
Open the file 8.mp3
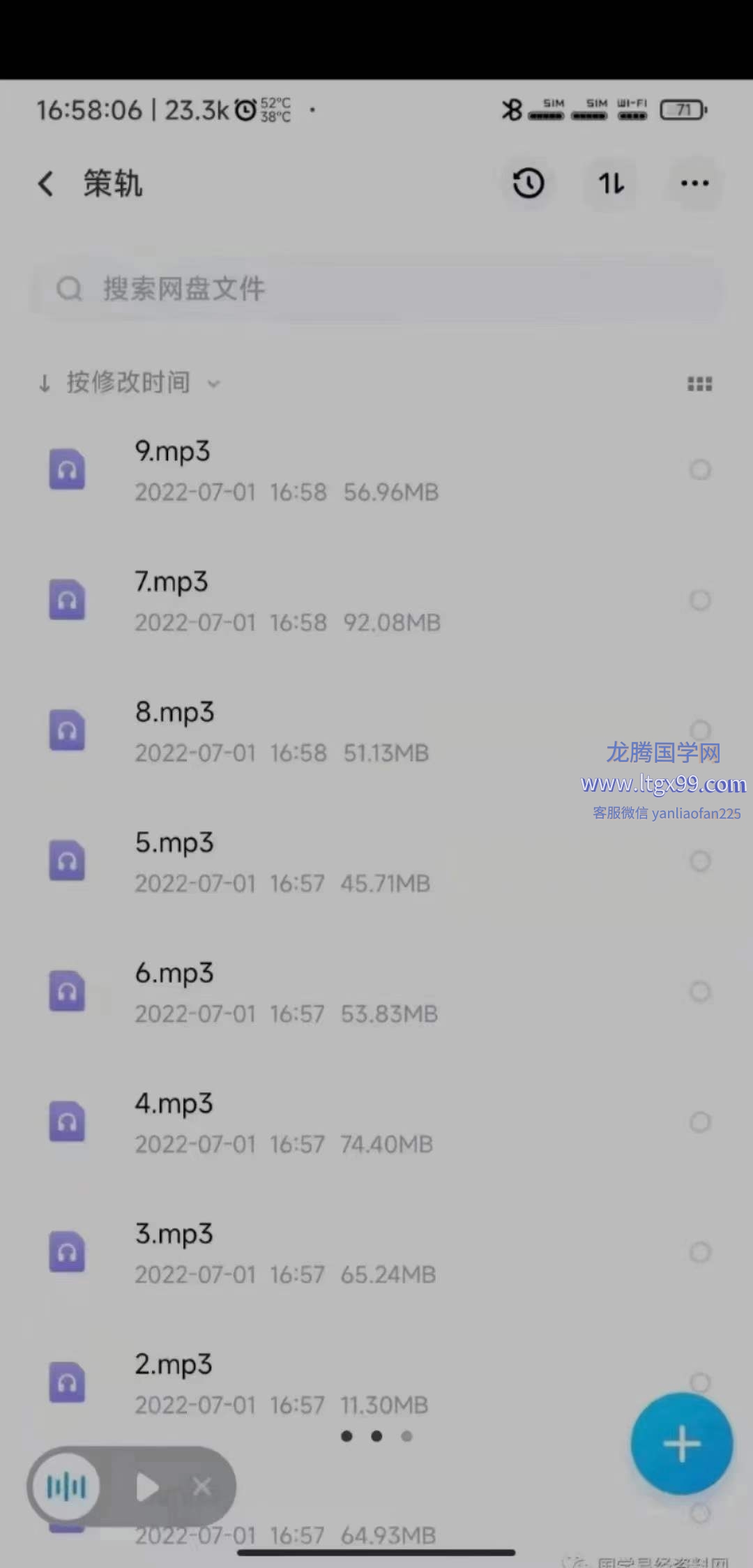coord(376,732)
